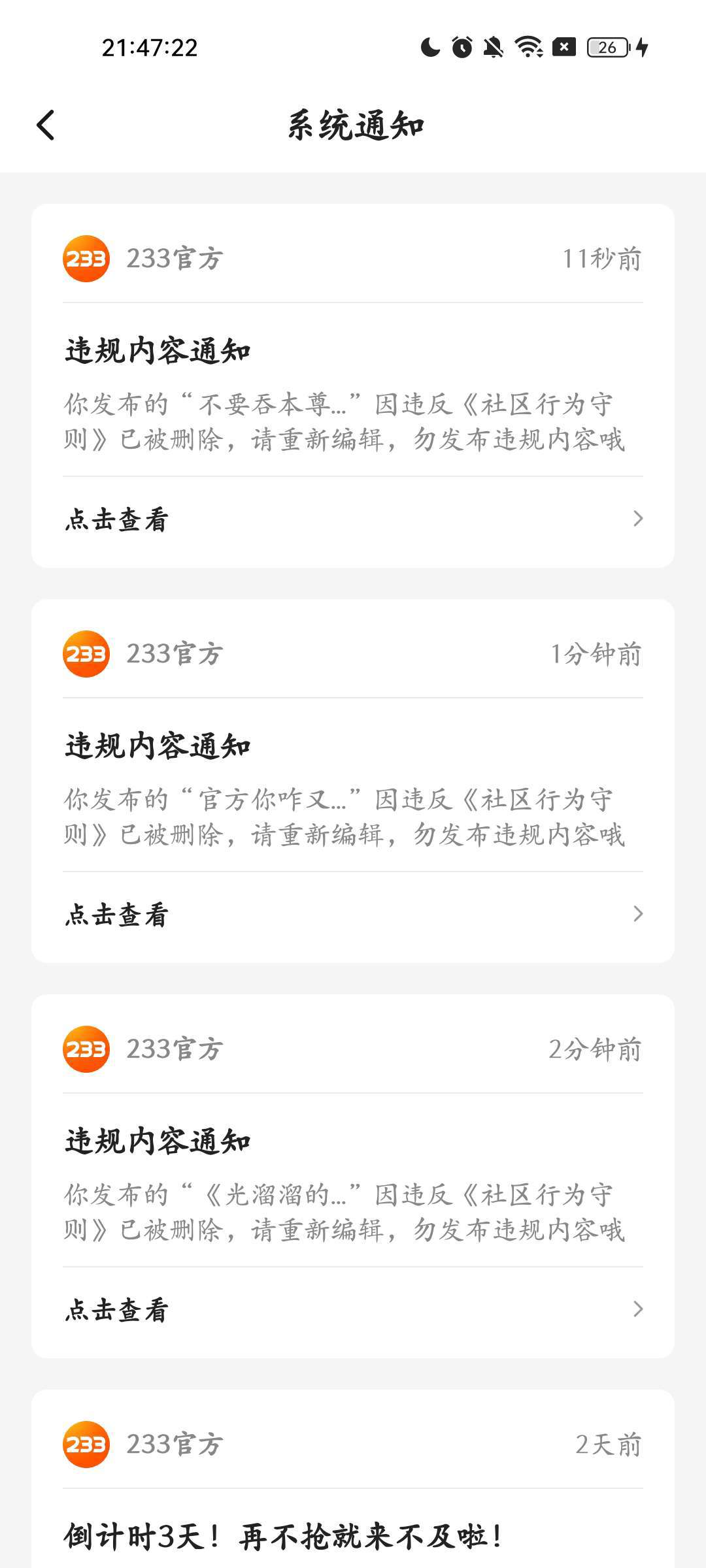The width and height of the screenshot is (706, 1568).
Task: Go back from 系统通知 page
Action: pos(46,125)
